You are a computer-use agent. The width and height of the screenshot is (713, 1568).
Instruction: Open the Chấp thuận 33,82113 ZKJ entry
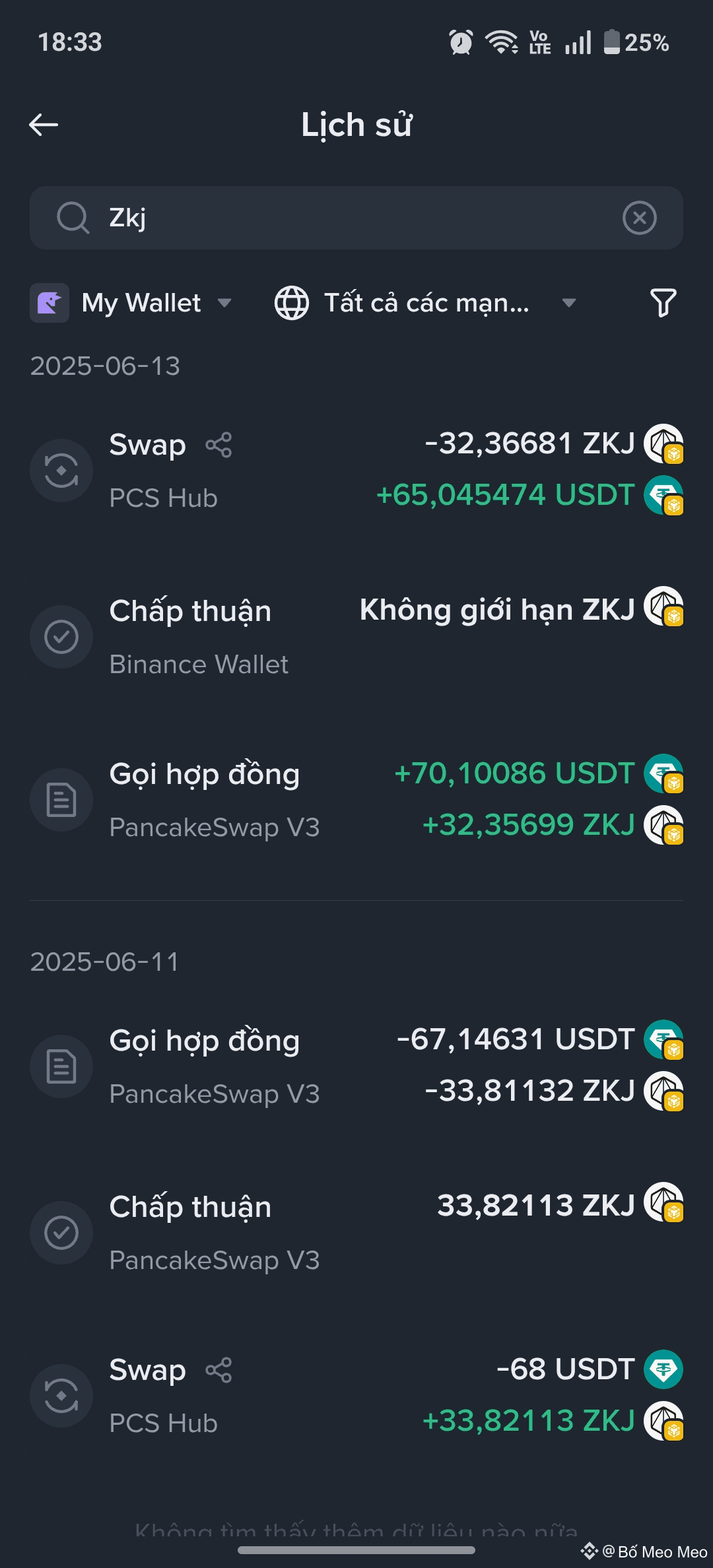pos(356,1232)
